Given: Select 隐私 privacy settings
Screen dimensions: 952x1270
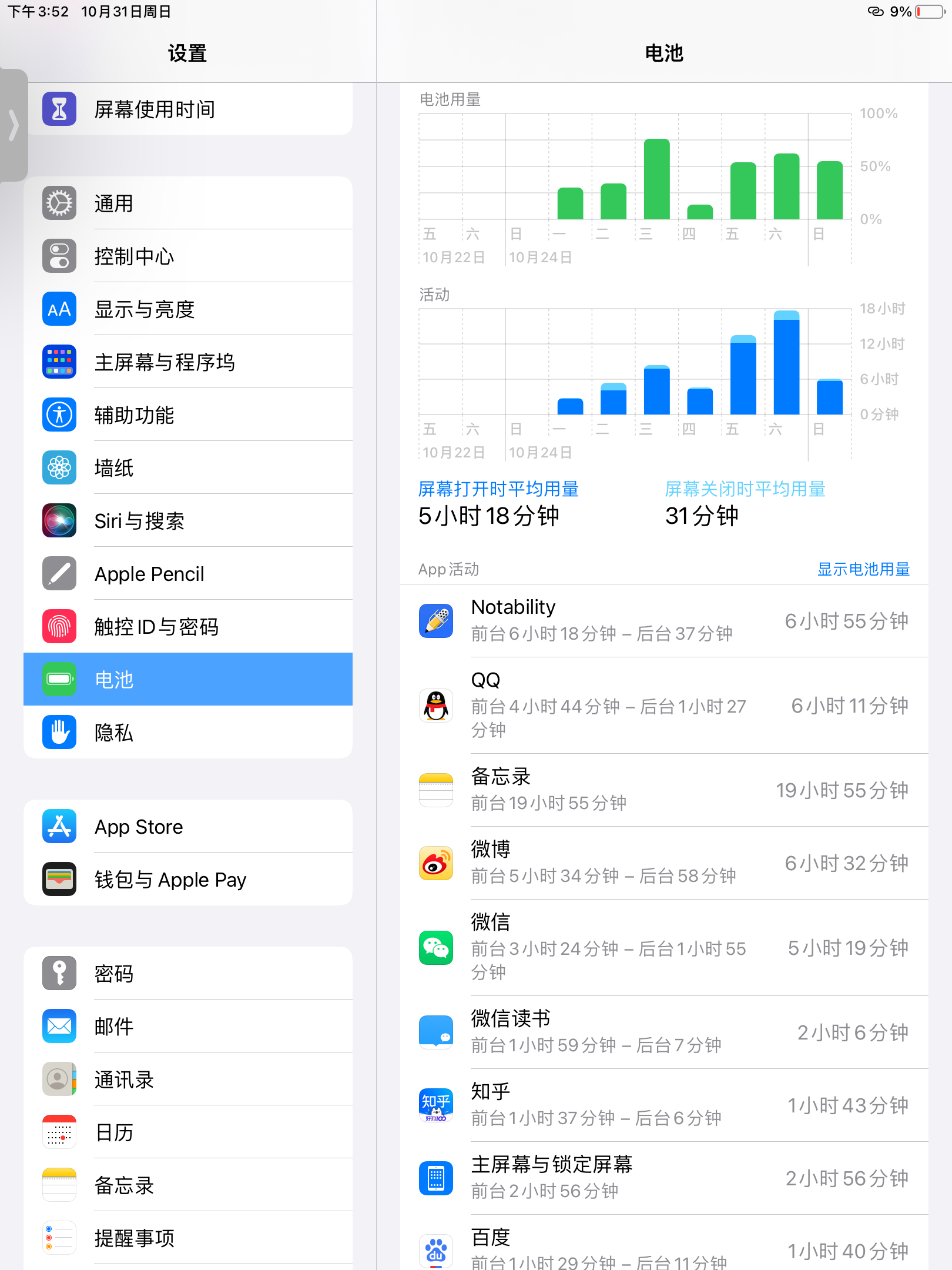Looking at the screenshot, I should pyautogui.click(x=188, y=733).
